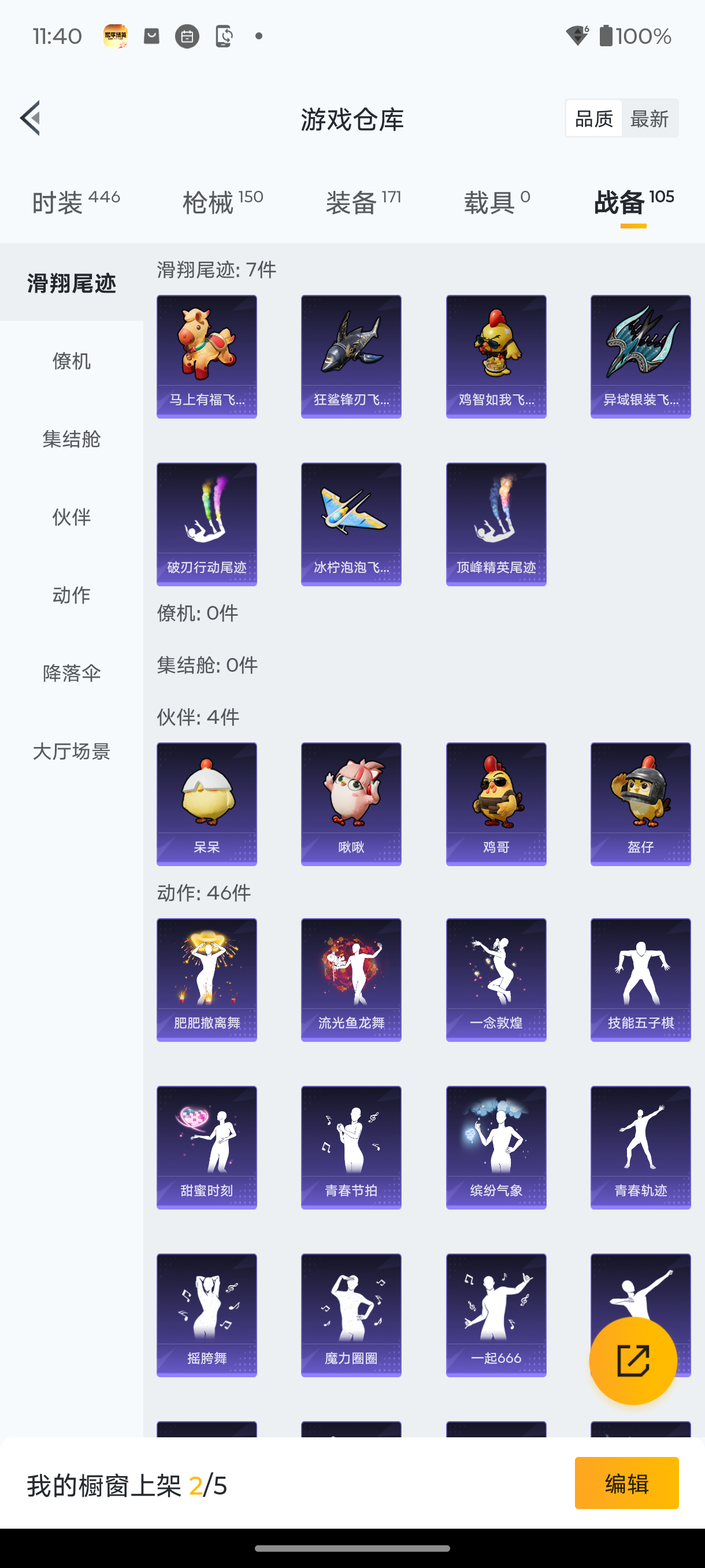View the 顶峰精英尾迹 trail item

coord(496,524)
